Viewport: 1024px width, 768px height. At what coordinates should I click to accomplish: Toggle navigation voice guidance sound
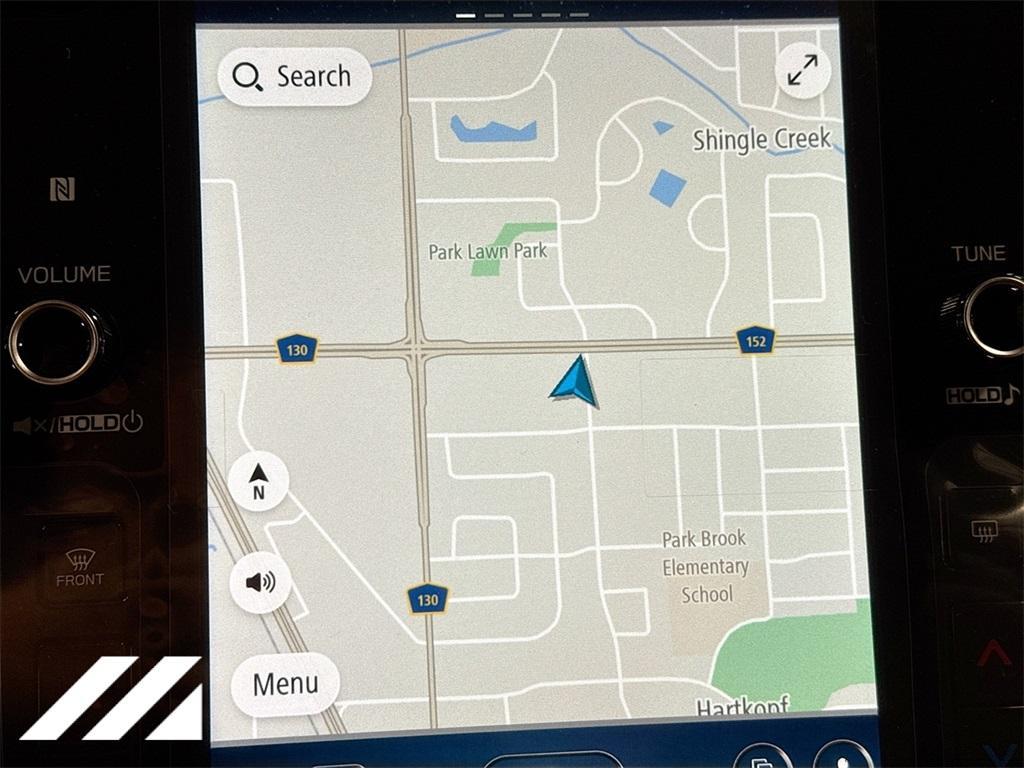tap(260, 581)
